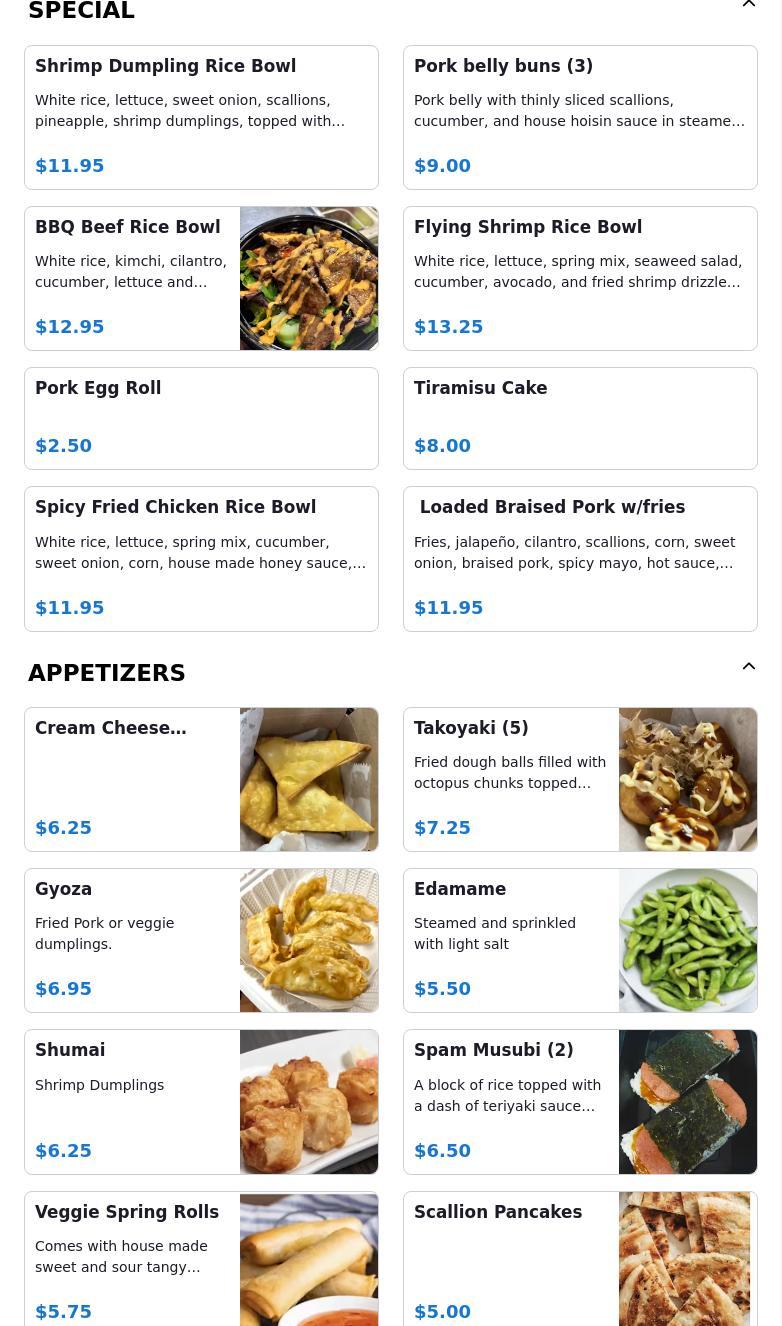
Task: Open the Scallion Pancakes card
Action: click(x=580, y=1259)
